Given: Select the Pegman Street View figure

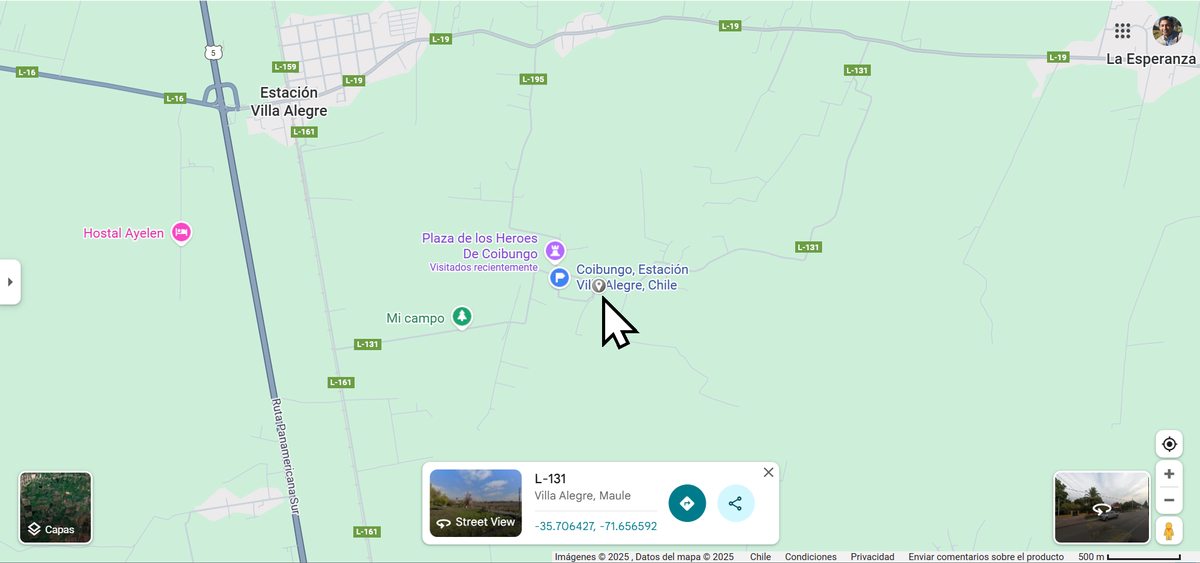Looking at the screenshot, I should tap(1168, 530).
